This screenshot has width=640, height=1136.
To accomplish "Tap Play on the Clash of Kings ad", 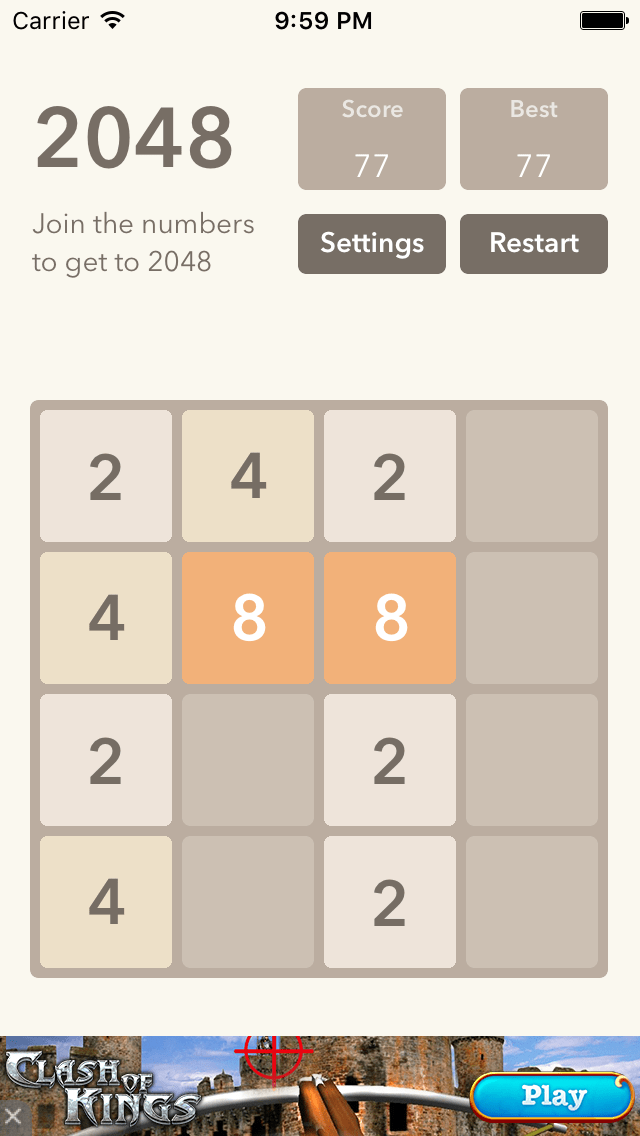I will click(552, 1097).
